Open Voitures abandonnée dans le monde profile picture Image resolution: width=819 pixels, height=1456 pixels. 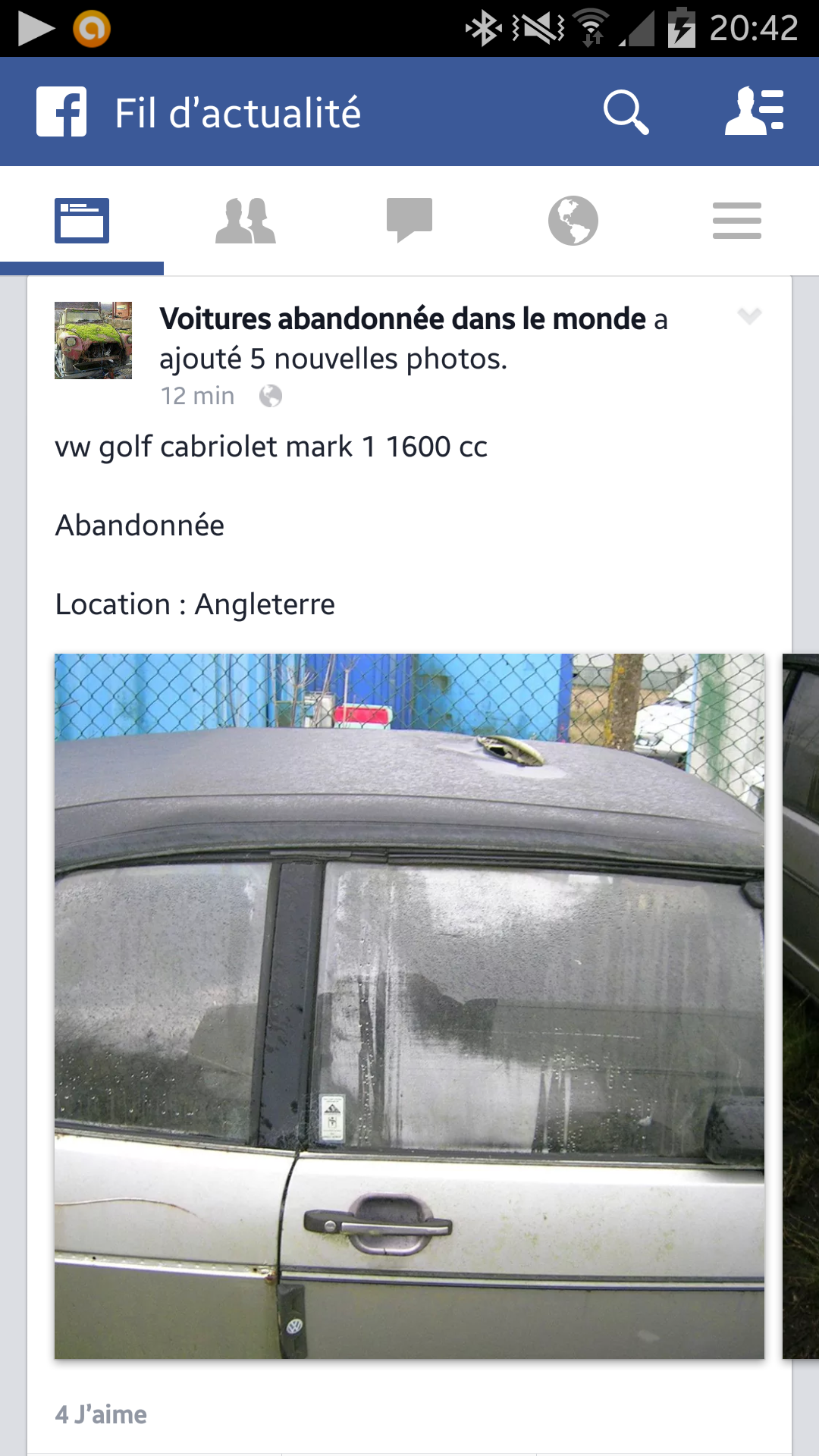[x=93, y=340]
